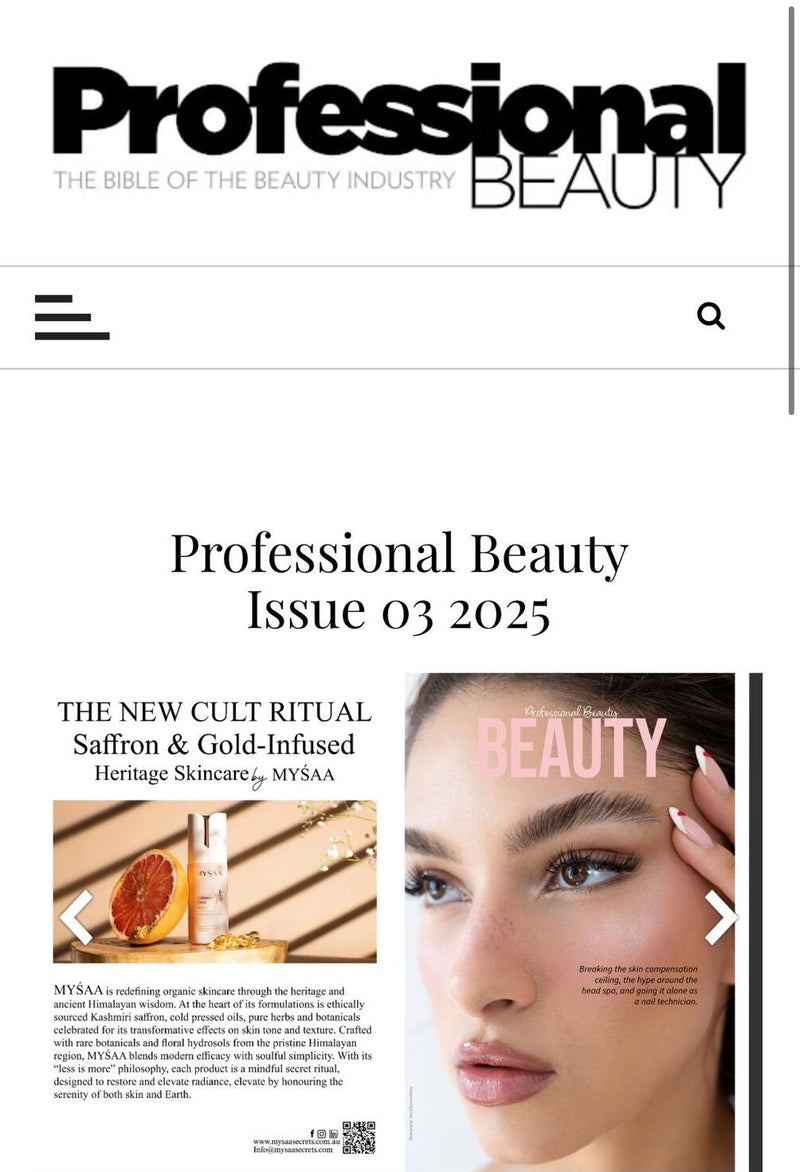Open the hamburger navigation menu

pos(71,317)
